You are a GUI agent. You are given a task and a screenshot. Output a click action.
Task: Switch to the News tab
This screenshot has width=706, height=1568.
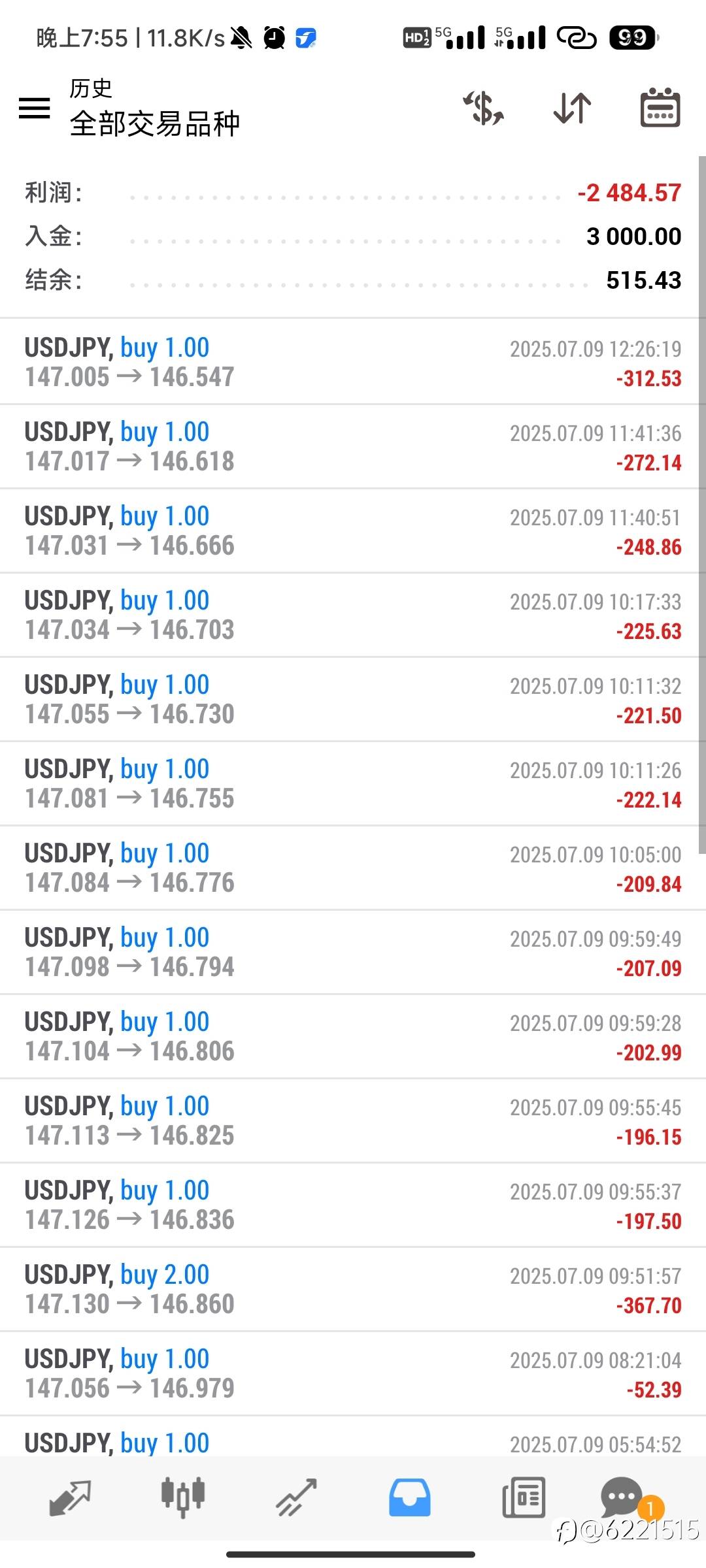[523, 1497]
